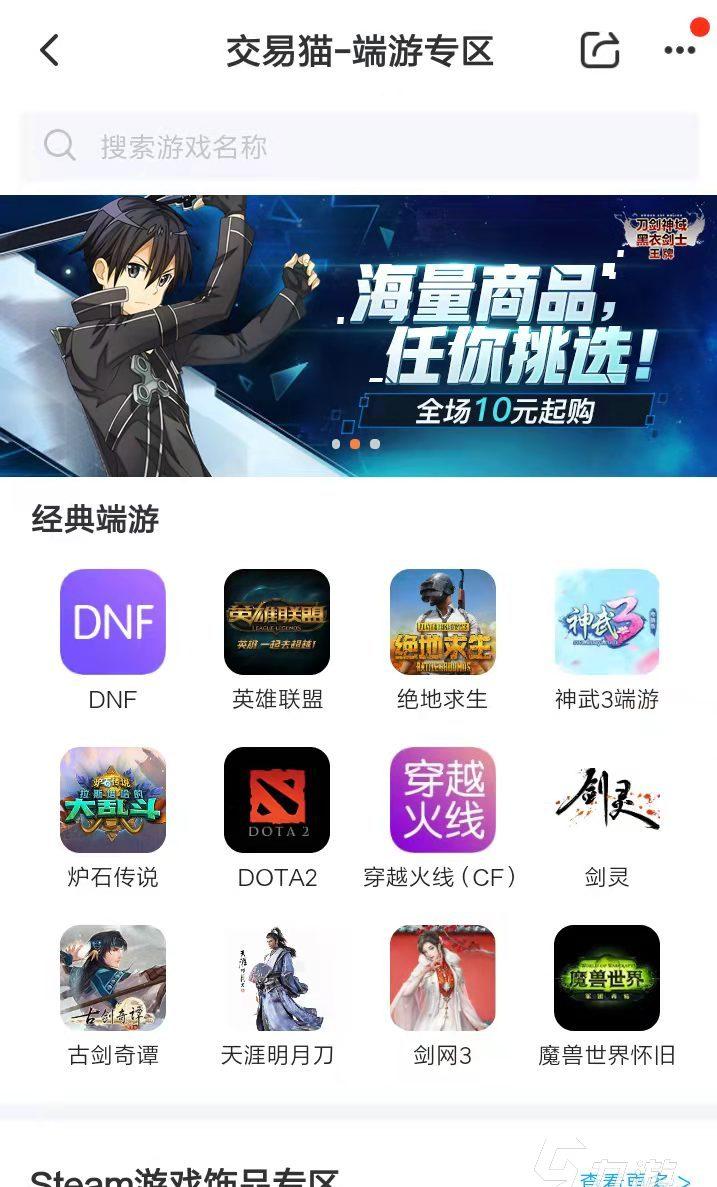Open the 剑网3 listings
Viewport: 717px width, 1187px height.
click(x=442, y=978)
